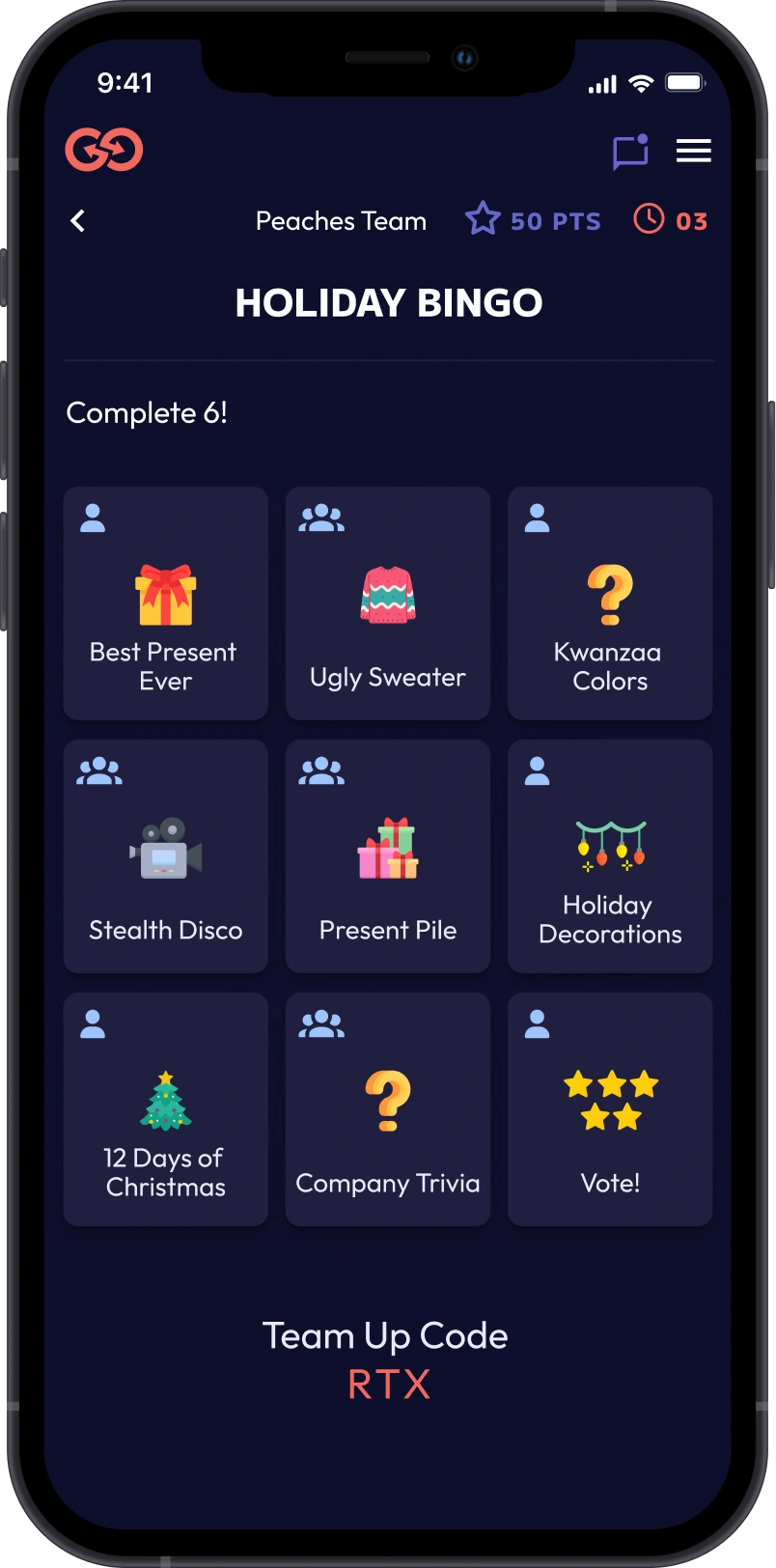Start the Stealth Disco challenge
776x1568 pixels.
click(166, 856)
